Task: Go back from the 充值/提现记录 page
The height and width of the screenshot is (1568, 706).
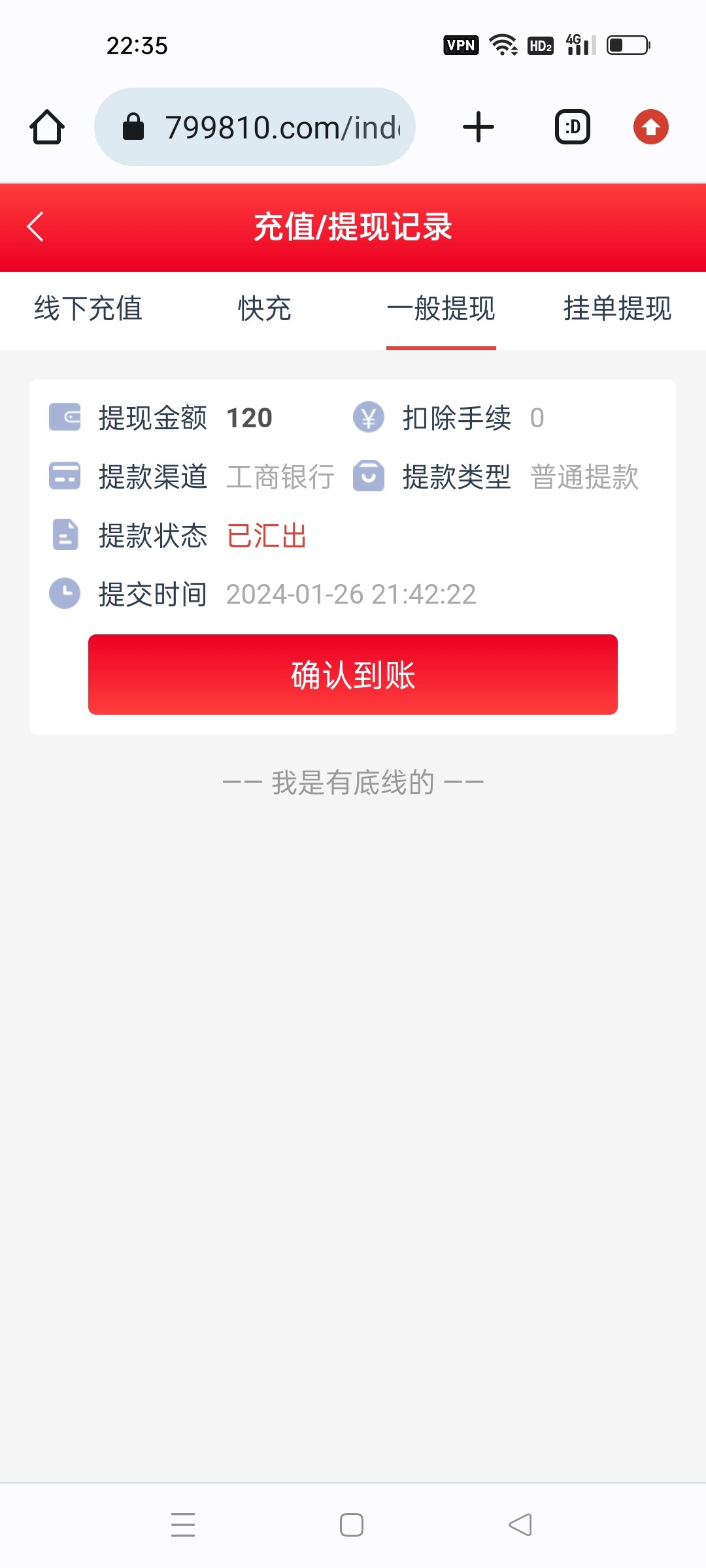Action: pos(36,227)
